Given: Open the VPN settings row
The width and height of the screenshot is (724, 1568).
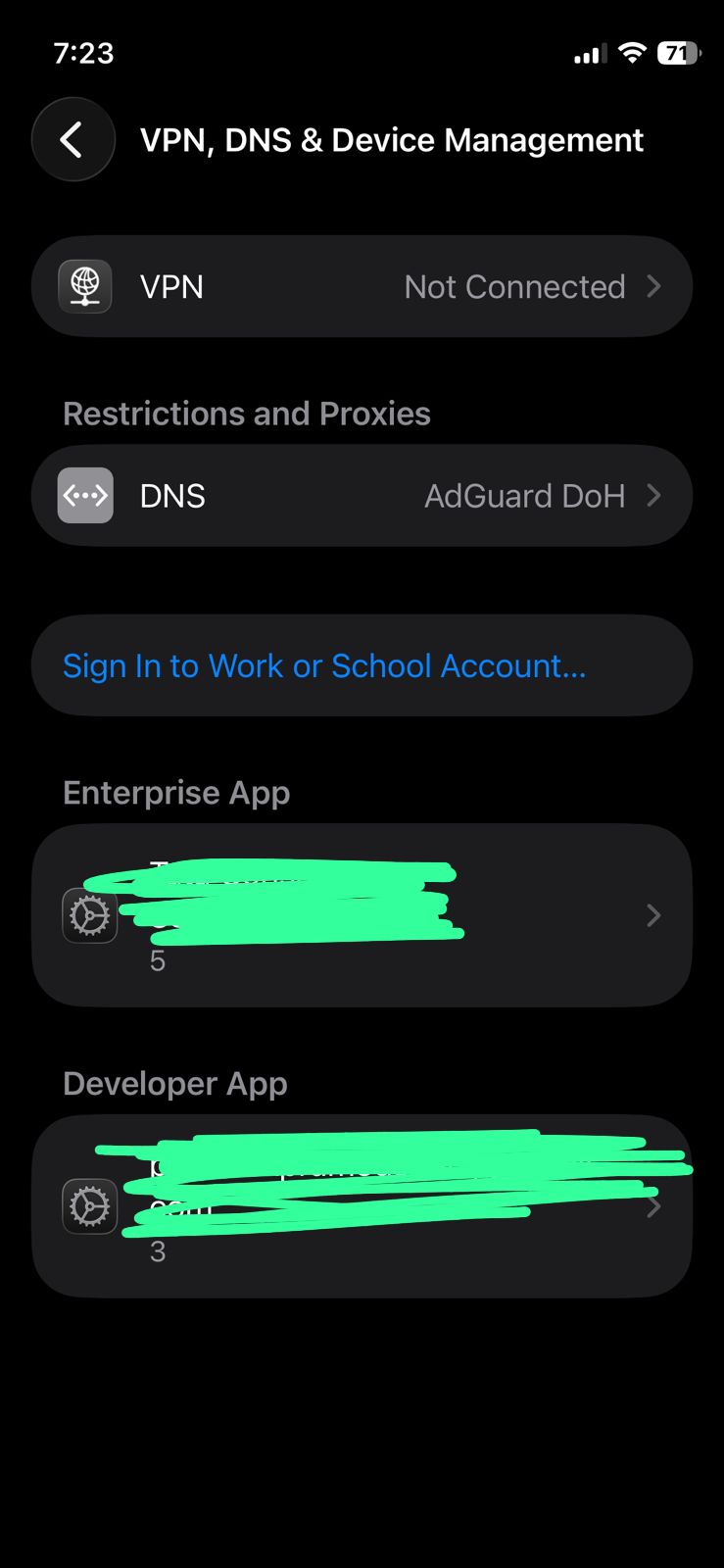Looking at the screenshot, I should click(362, 287).
